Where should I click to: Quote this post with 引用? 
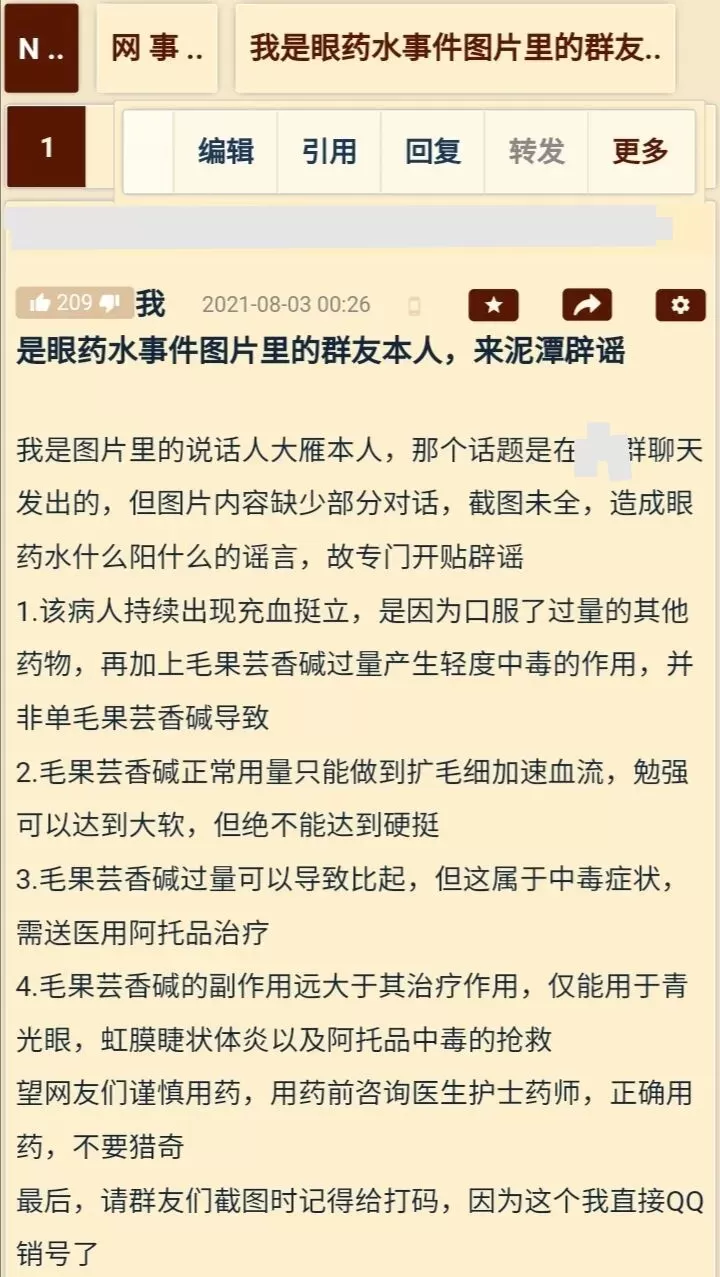(329, 152)
